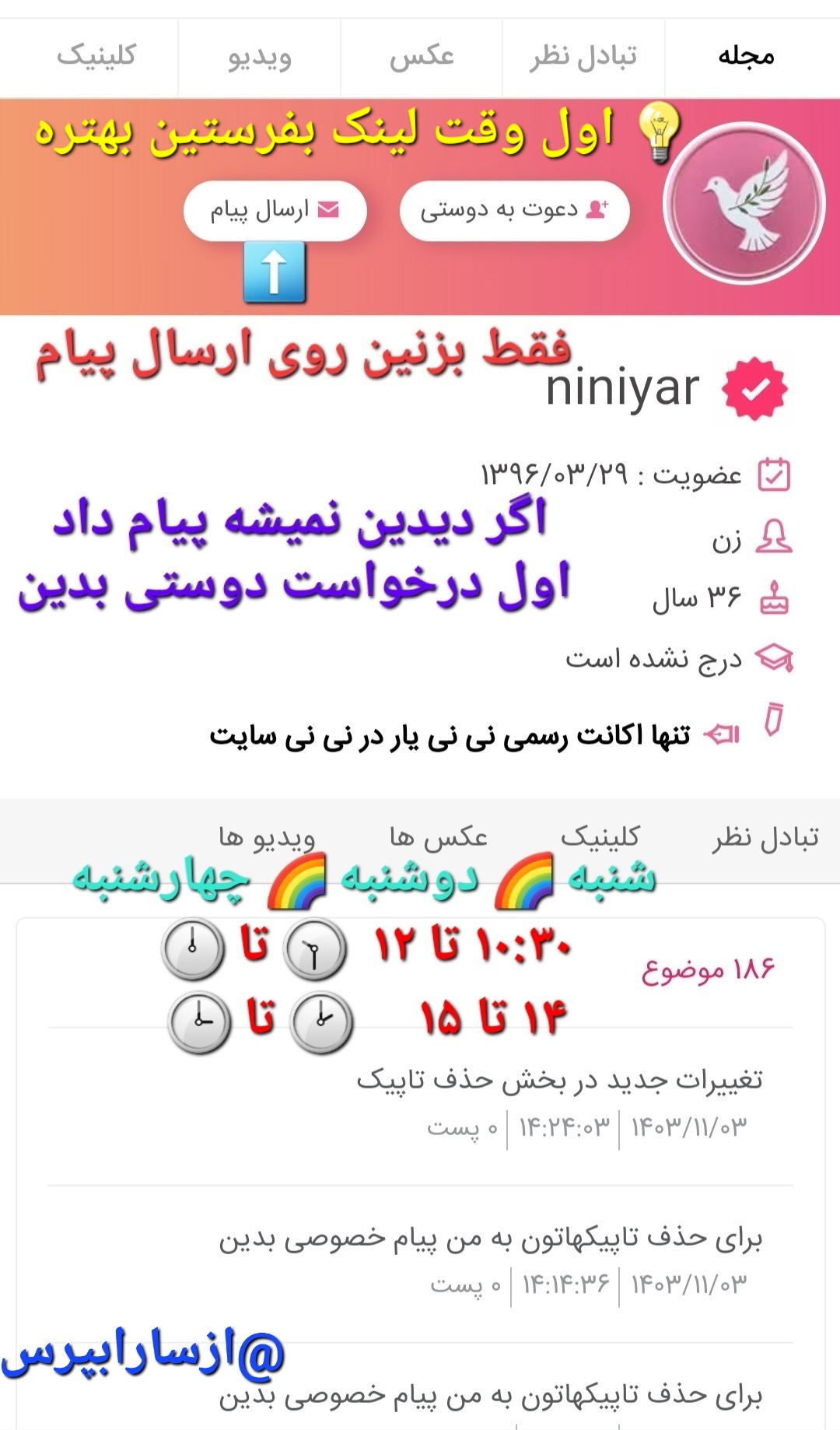Select the profile's تبادل نظر section tab
The width and height of the screenshot is (840, 1430).
pyautogui.click(x=765, y=837)
